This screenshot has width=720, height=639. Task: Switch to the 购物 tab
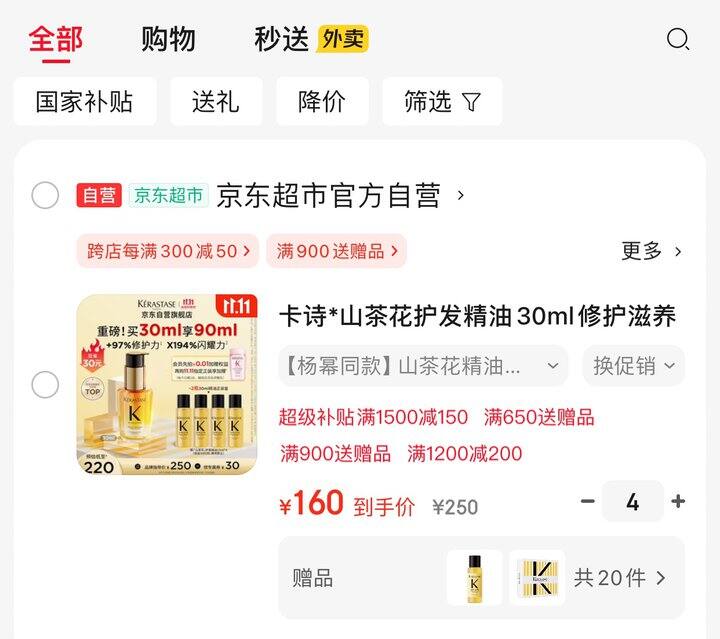[x=169, y=39]
